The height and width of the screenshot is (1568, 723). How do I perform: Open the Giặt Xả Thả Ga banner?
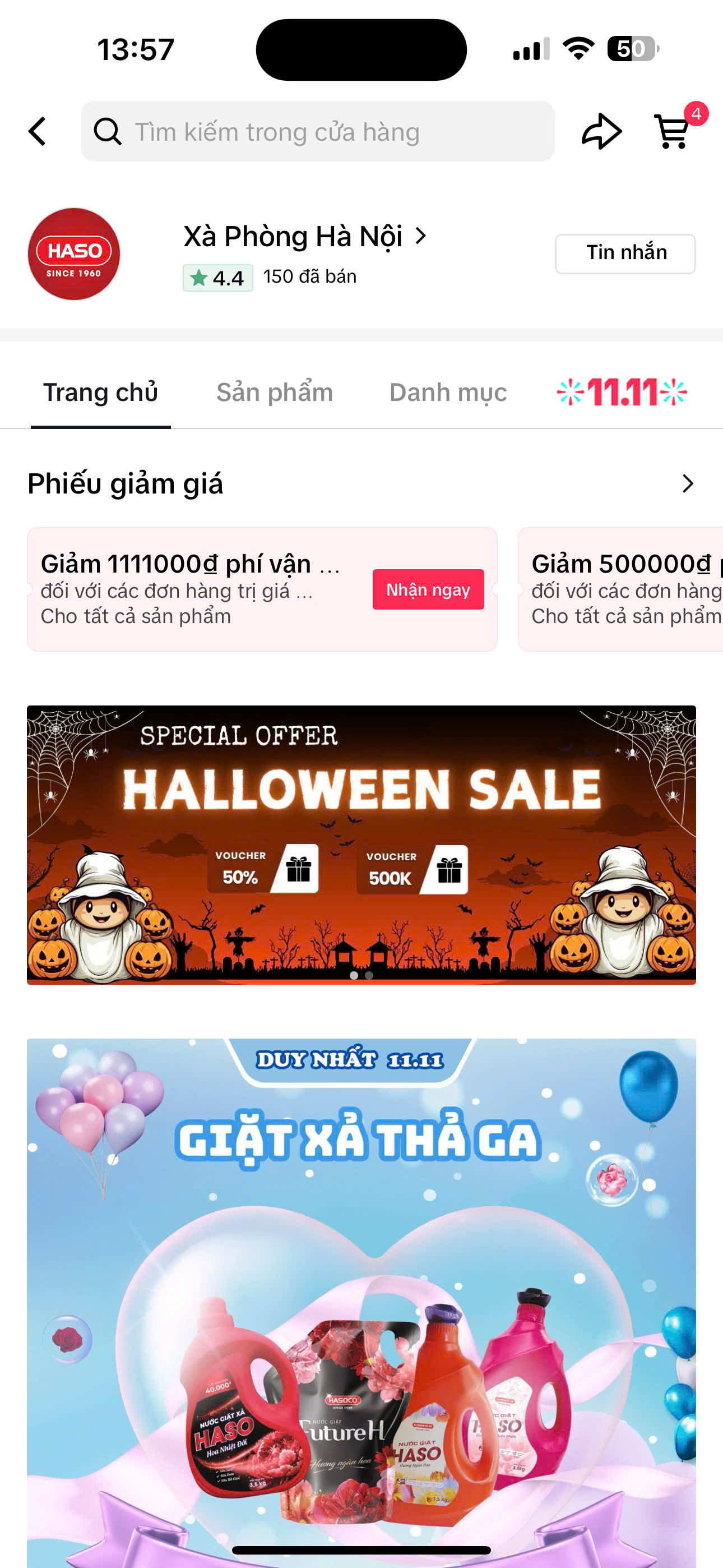point(361,1278)
